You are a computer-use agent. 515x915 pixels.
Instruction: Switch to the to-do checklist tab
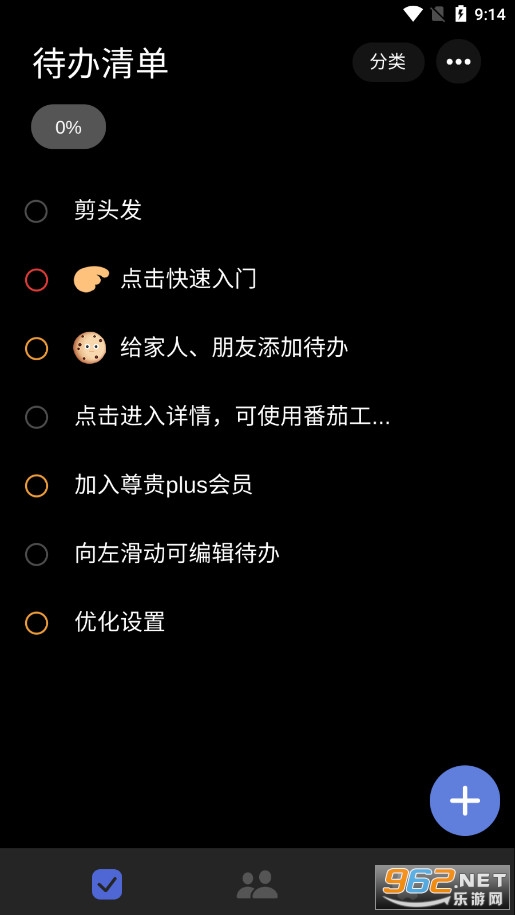pyautogui.click(x=107, y=883)
